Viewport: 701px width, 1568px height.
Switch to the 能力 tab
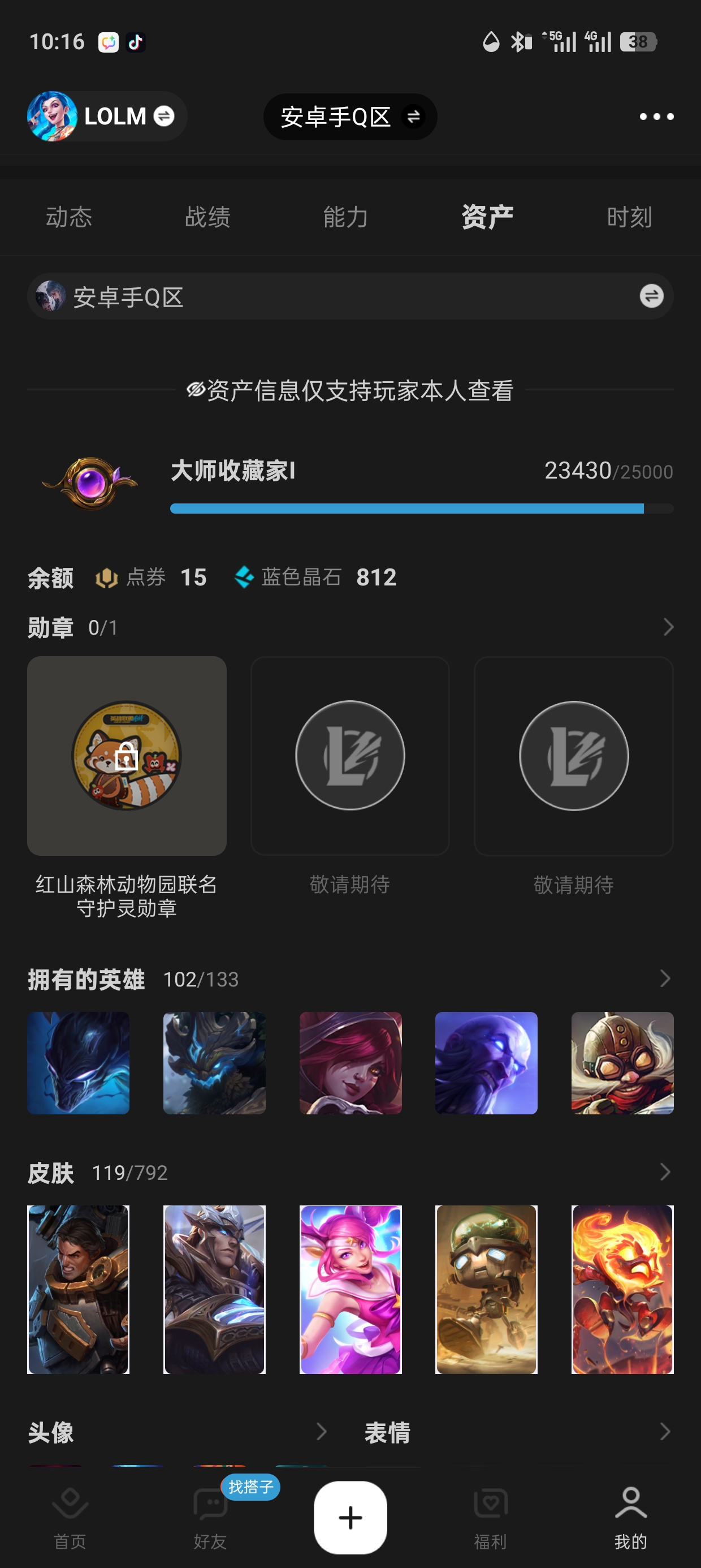coord(345,217)
